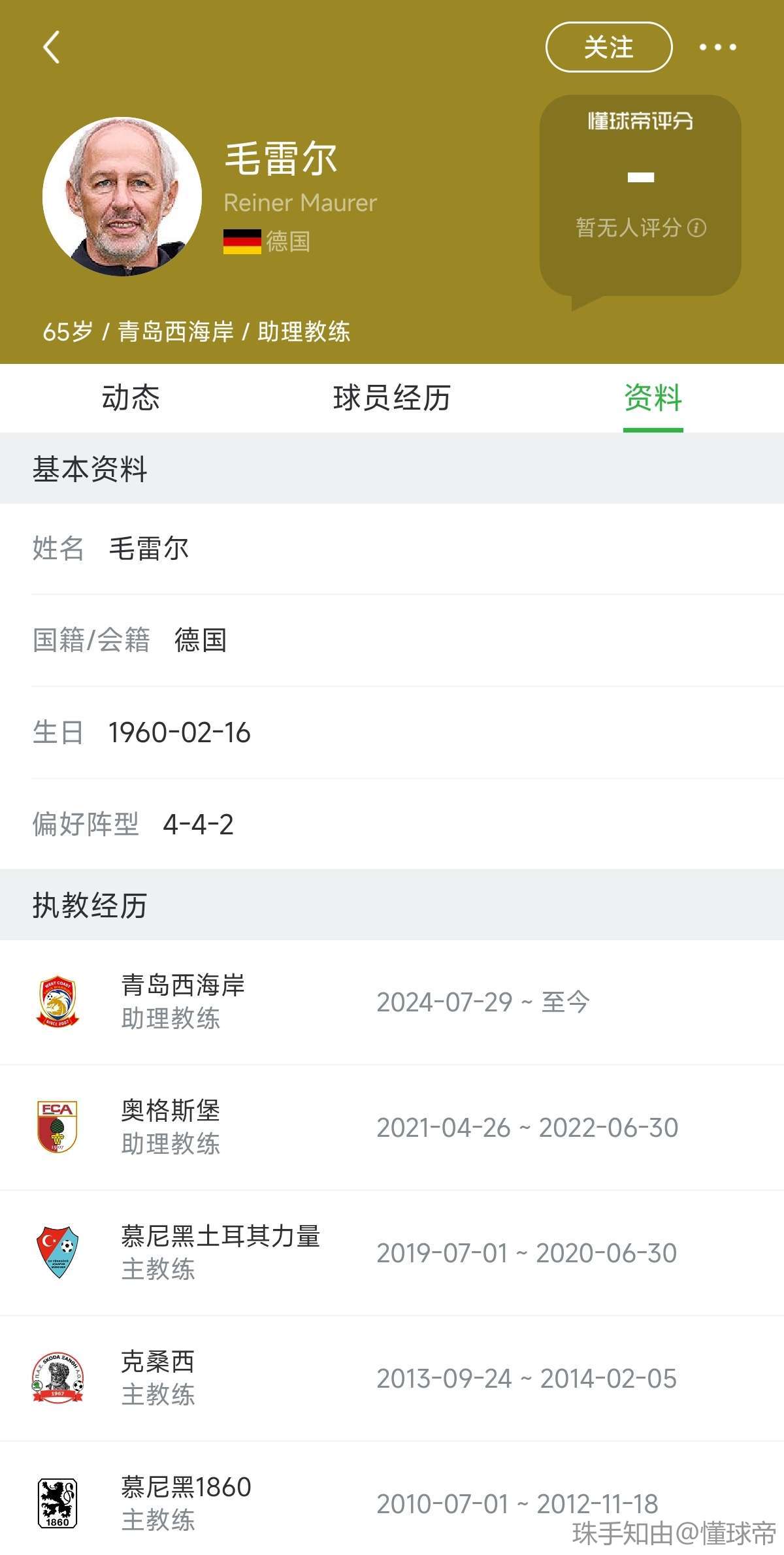The width and height of the screenshot is (784, 1555).
Task: Go back using the top-left arrow
Action: click(51, 47)
